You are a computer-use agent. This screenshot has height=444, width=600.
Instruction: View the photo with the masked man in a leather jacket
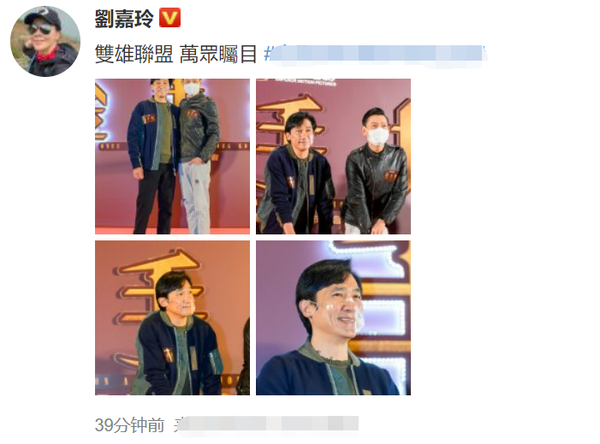click(x=333, y=156)
